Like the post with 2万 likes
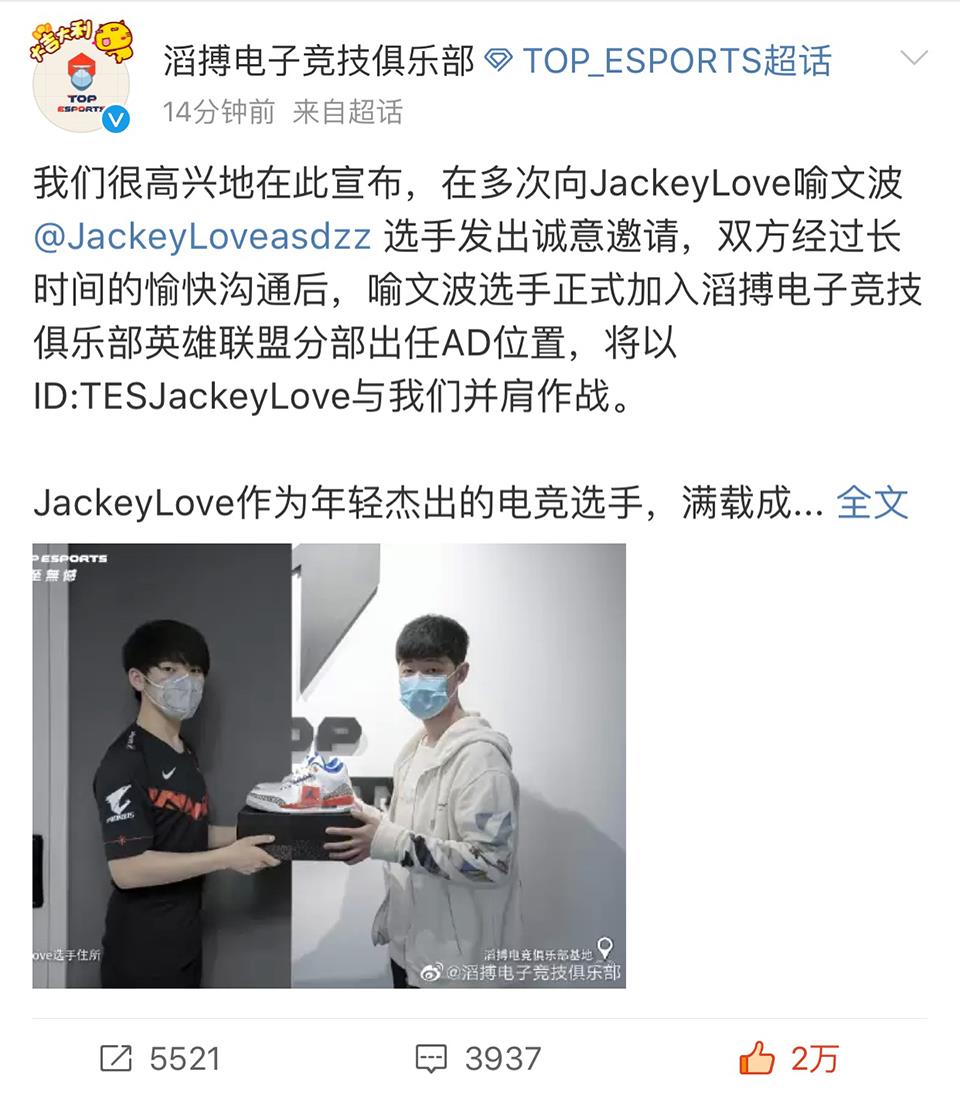The width and height of the screenshot is (960, 1093). 788,1058
